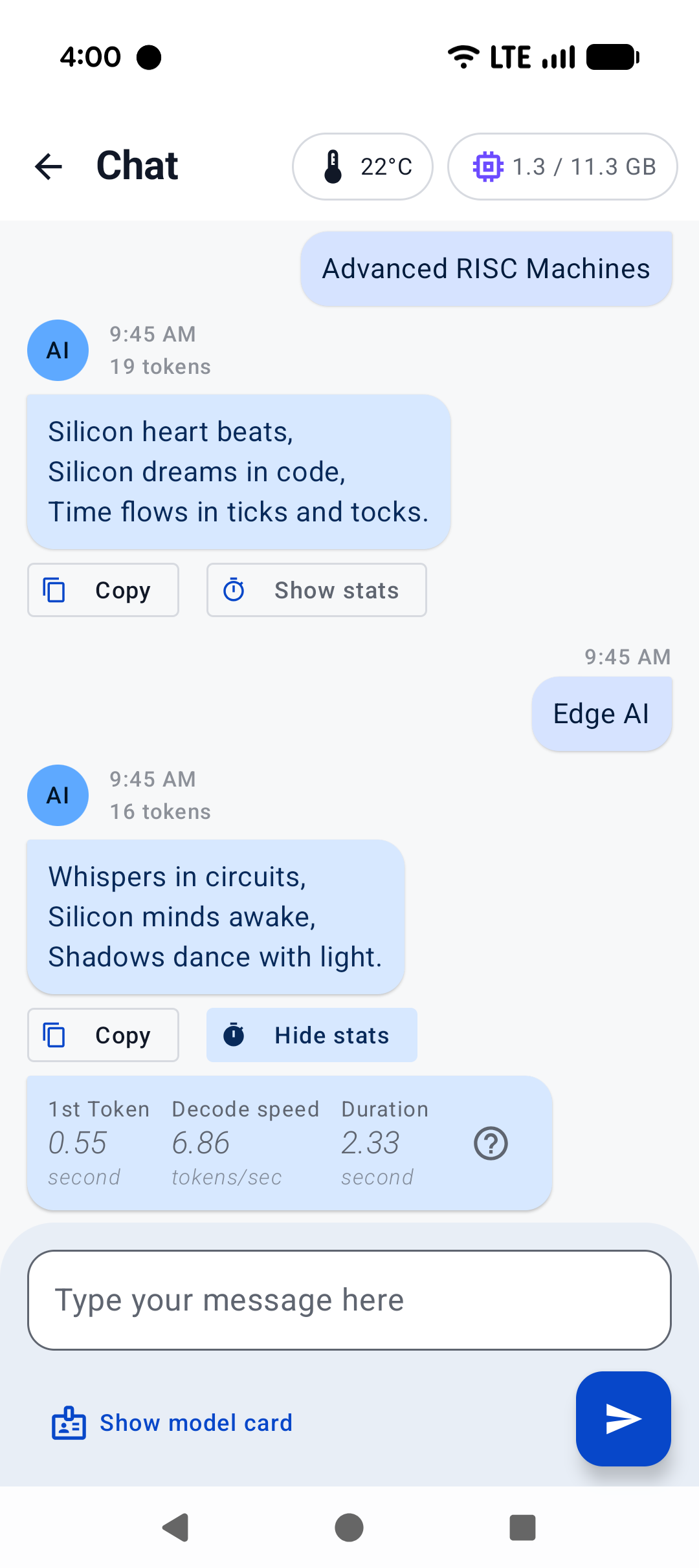Focus the "Type your message here" field

point(349,1300)
